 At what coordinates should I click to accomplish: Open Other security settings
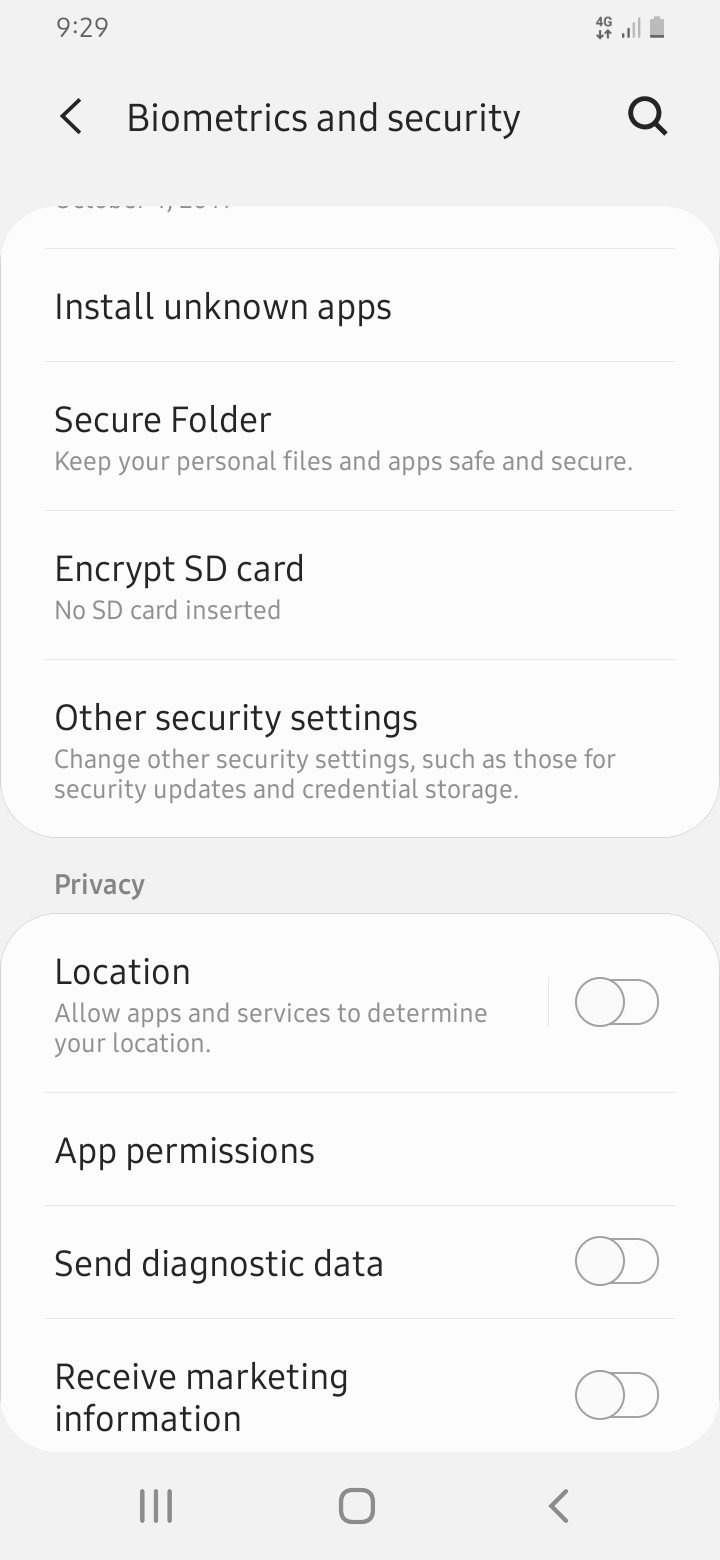coord(236,717)
